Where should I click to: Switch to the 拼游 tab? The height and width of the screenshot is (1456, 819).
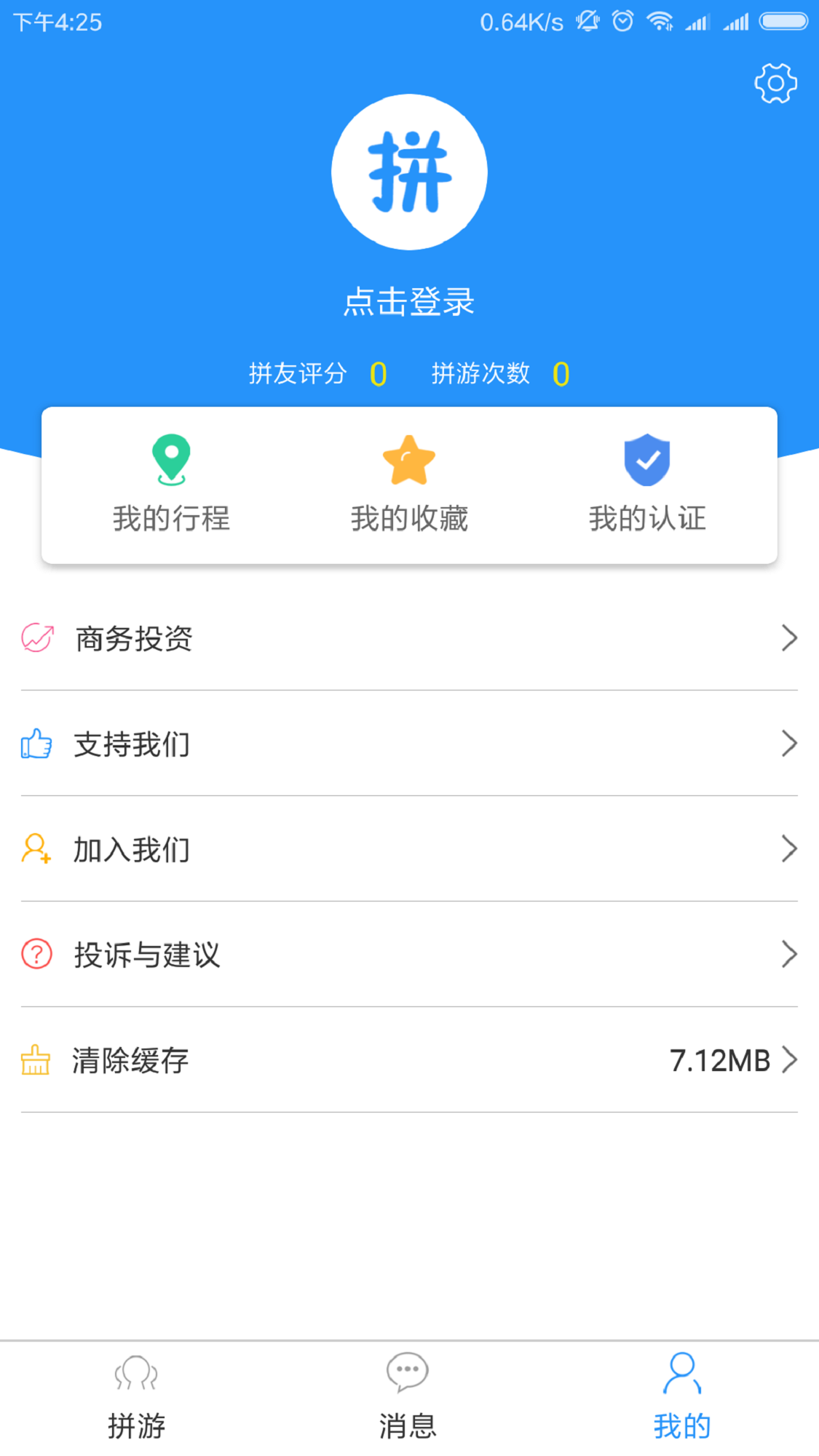[x=137, y=1397]
